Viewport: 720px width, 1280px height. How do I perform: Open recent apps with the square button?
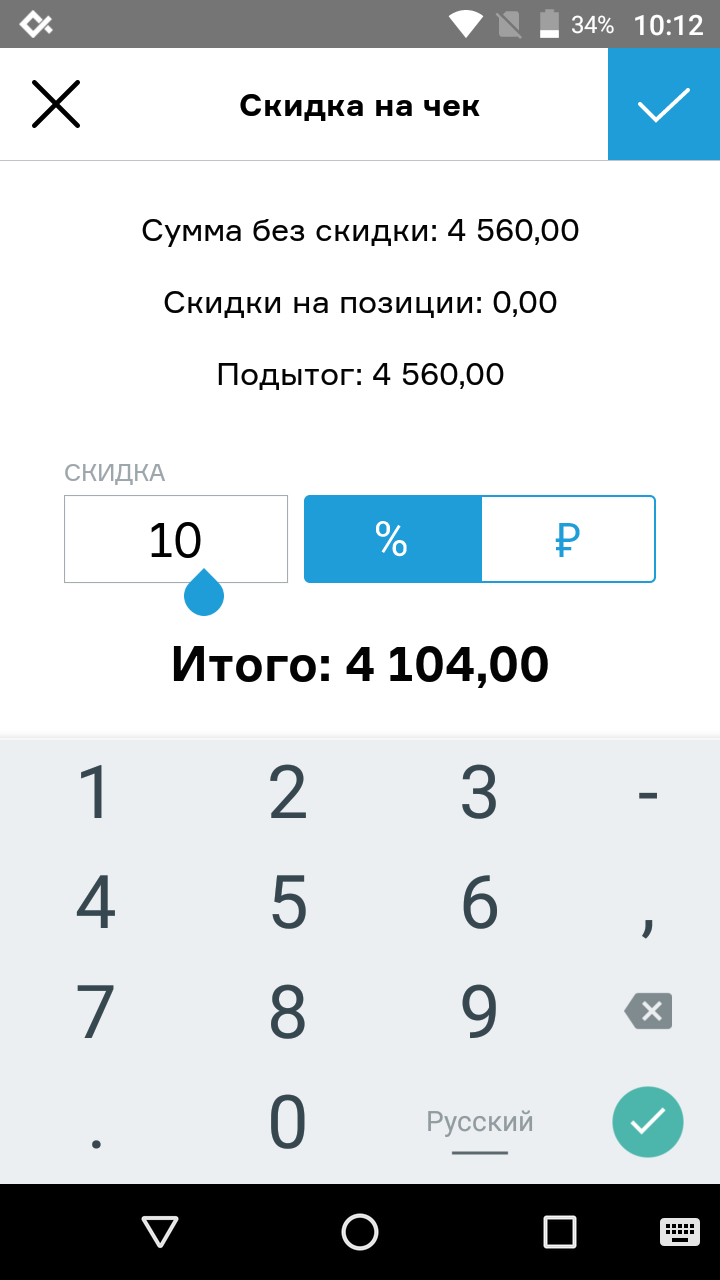point(561,1232)
